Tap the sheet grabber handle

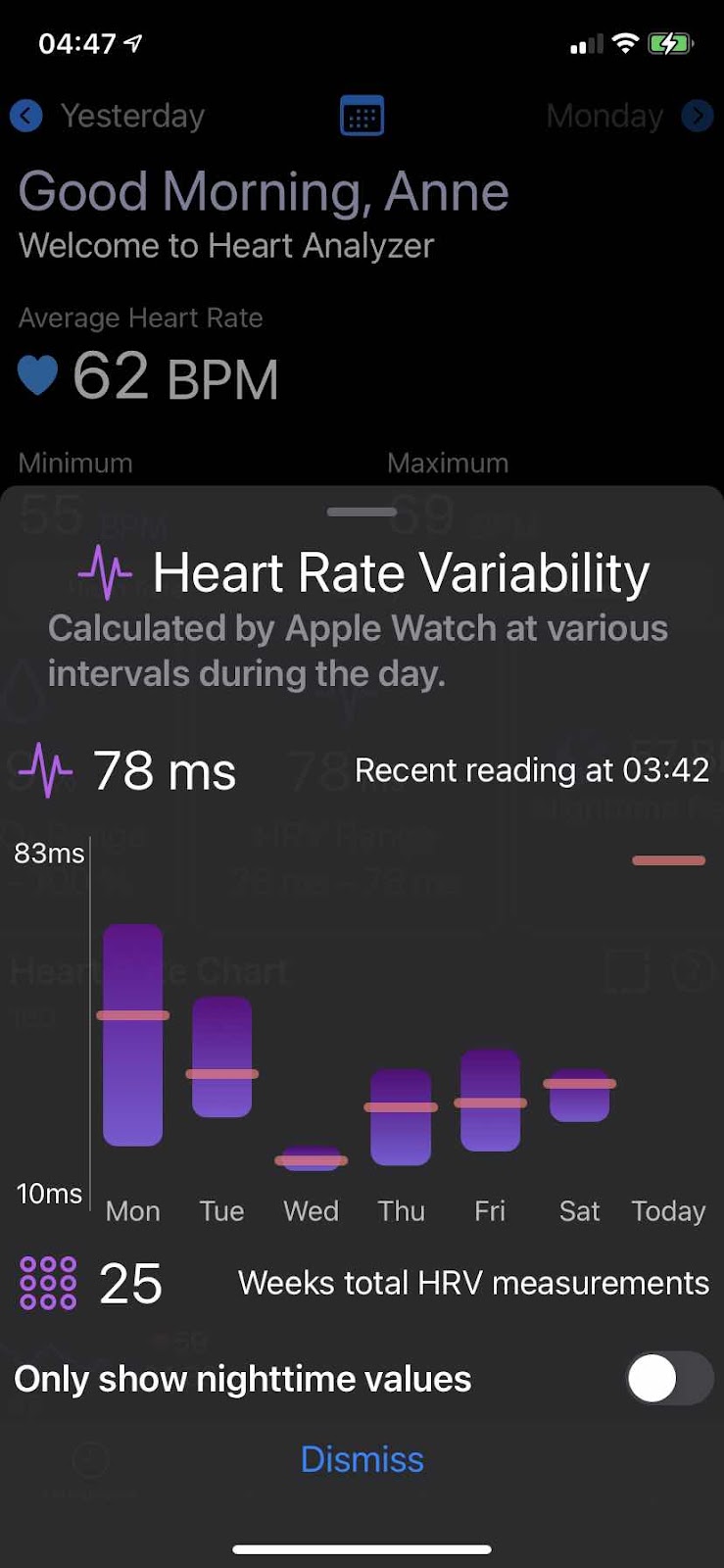pos(362,512)
